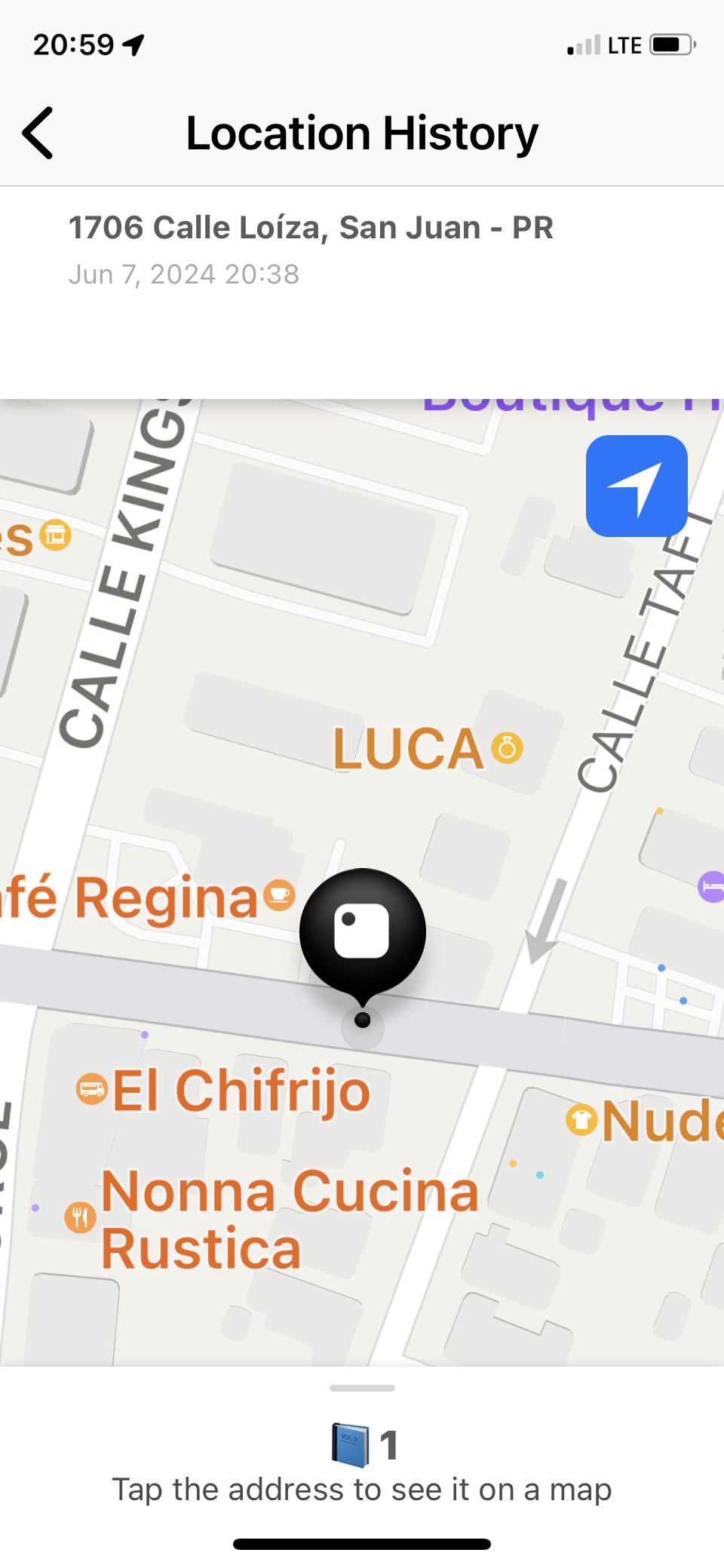Tap the blue navigation arrow button
The image size is (724, 1568).
pyautogui.click(x=637, y=486)
